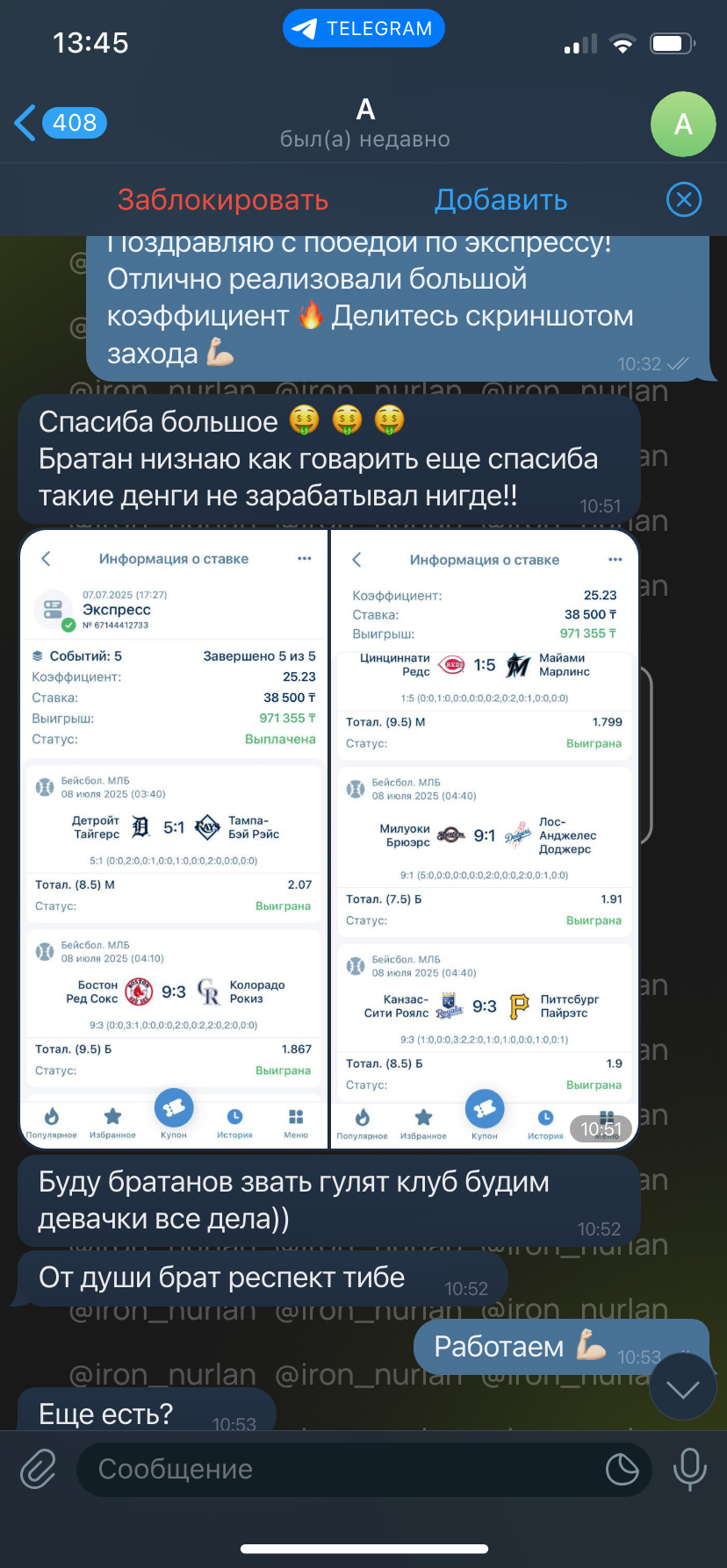Image resolution: width=727 pixels, height=1568 pixels.
Task: Attach a file with the paperclip
Action: click(x=39, y=1469)
